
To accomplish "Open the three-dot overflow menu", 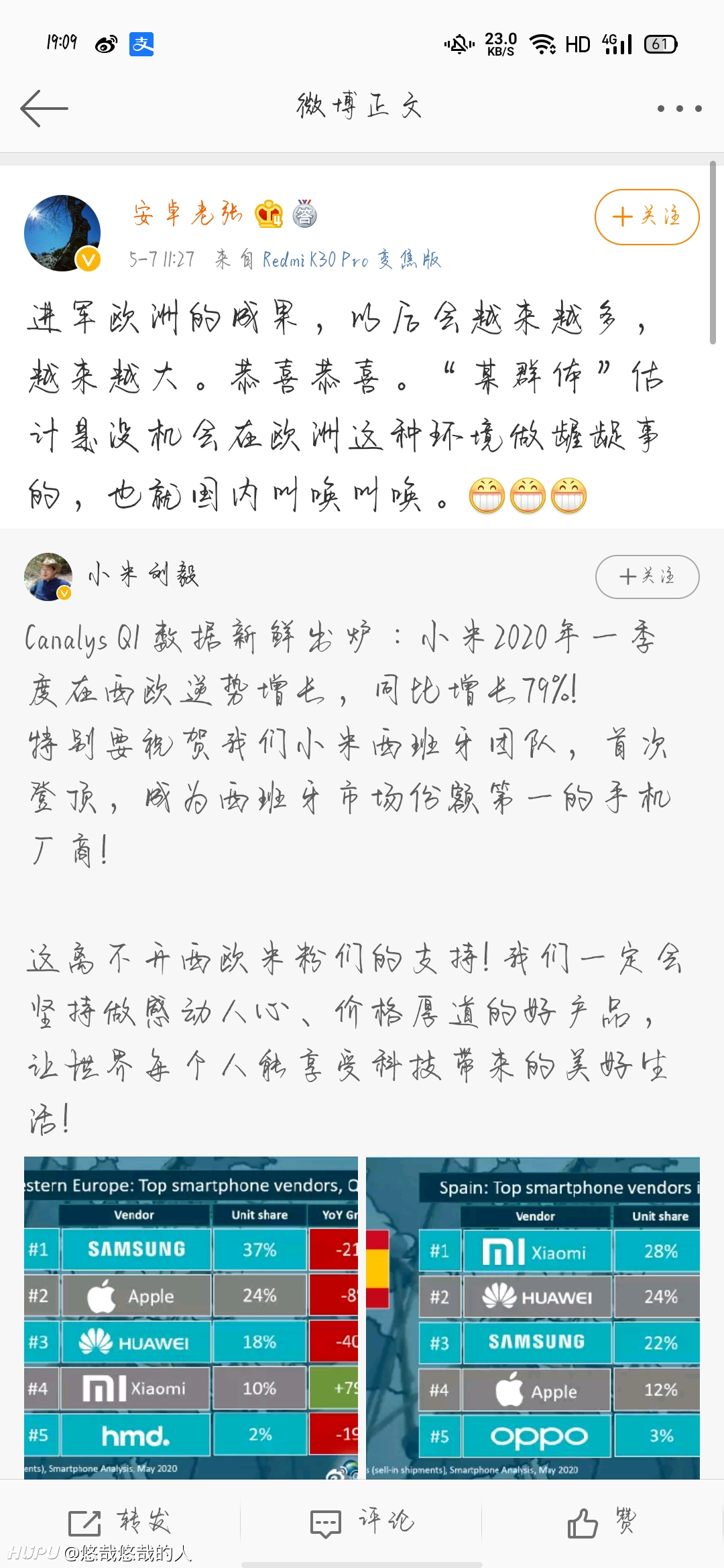I will point(679,108).
